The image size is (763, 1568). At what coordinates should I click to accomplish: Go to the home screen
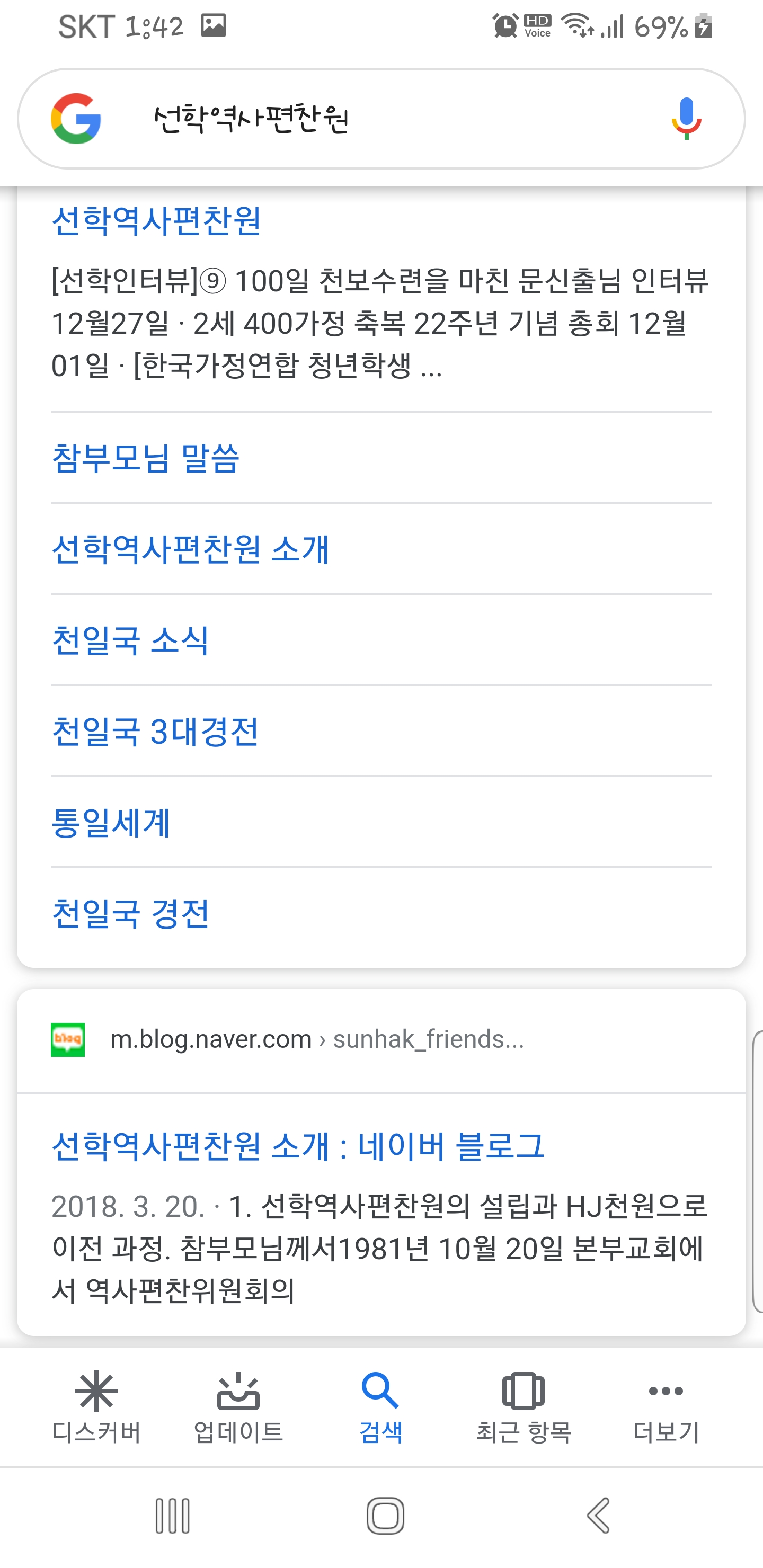pos(385,1516)
